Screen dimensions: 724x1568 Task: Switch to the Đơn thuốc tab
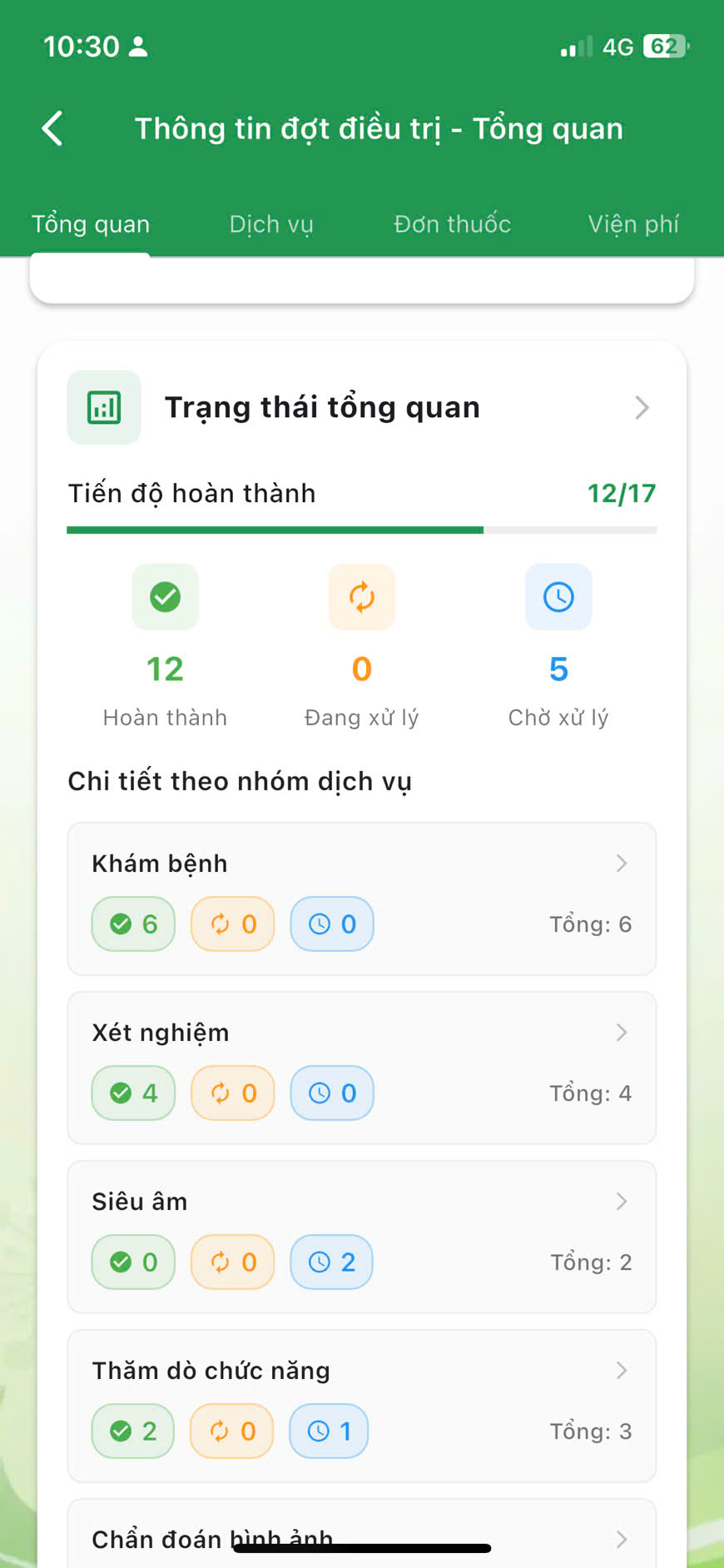tap(452, 224)
